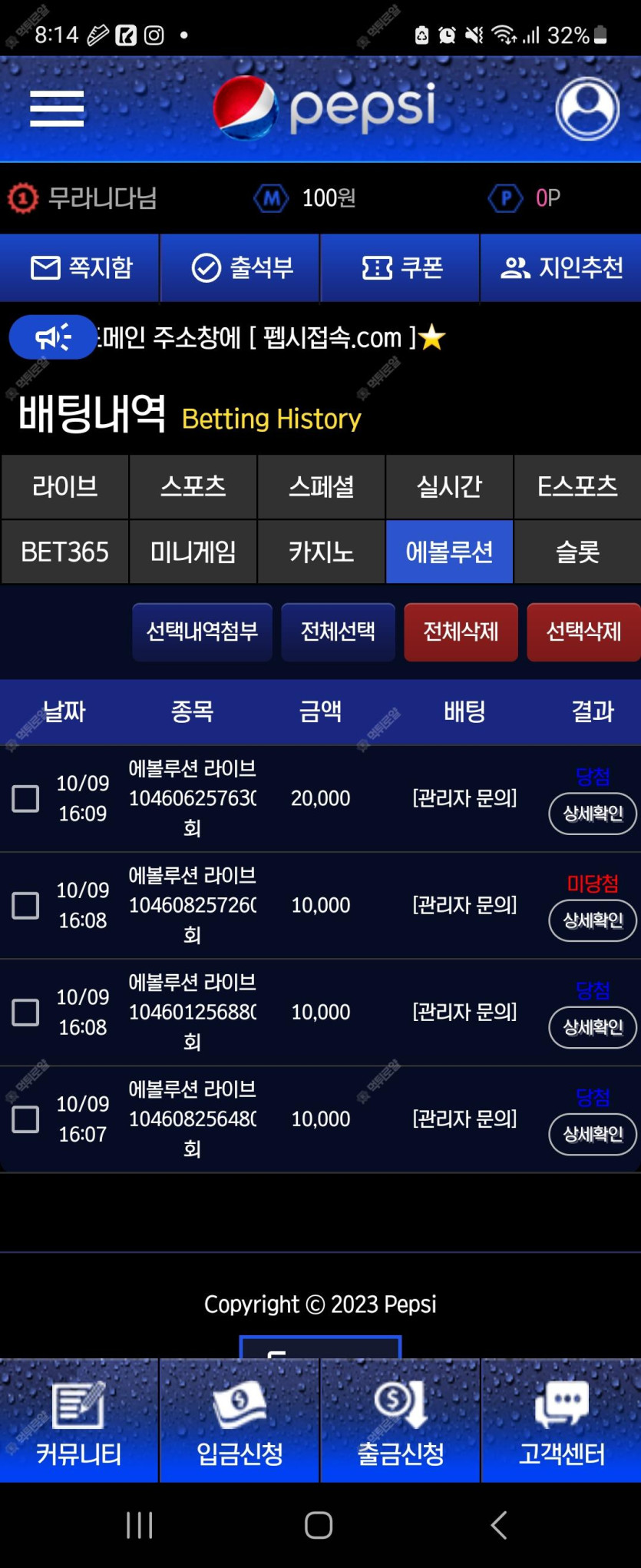Viewport: 641px width, 1568px height.
Task: Open the 출석부 attendance page
Action: (x=240, y=268)
